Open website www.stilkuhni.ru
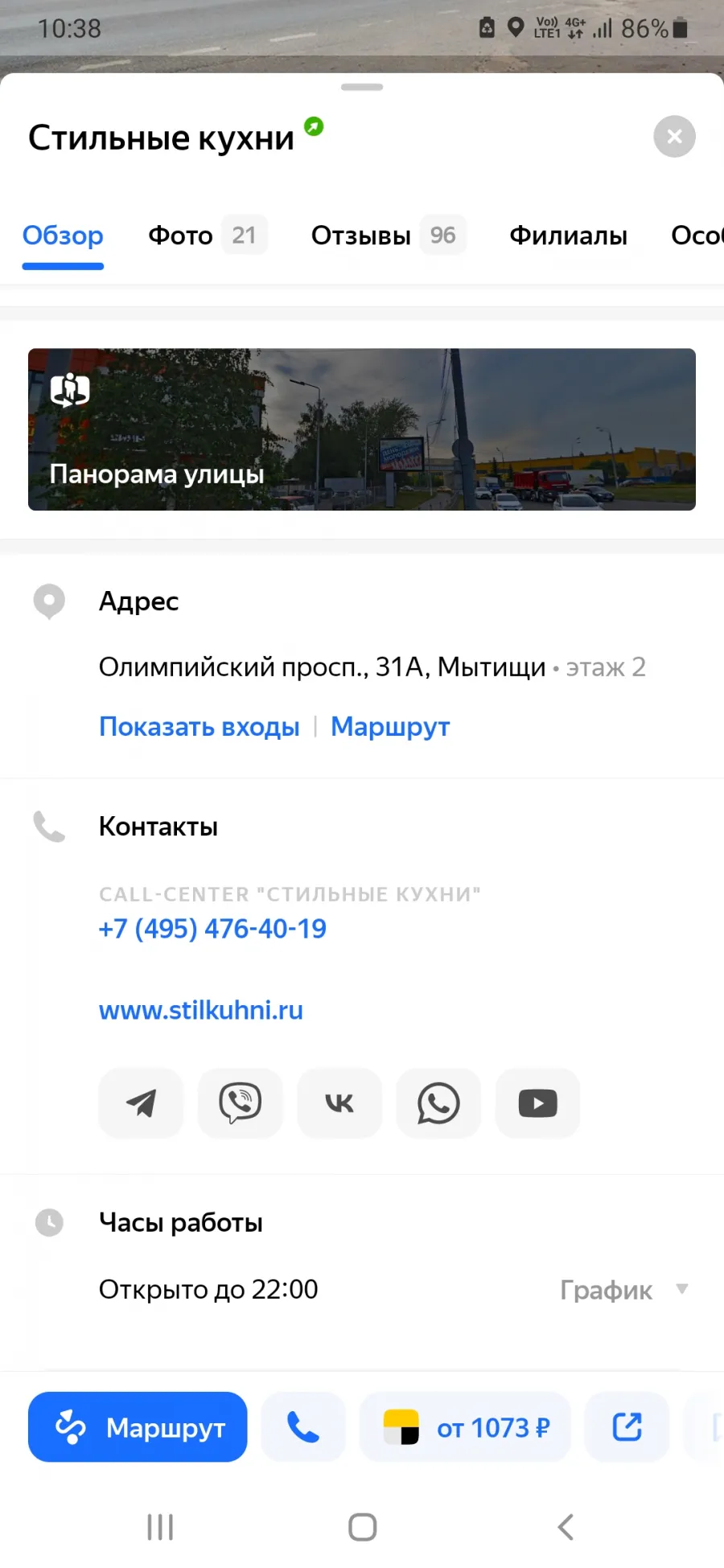The image size is (724, 1568). (201, 1010)
